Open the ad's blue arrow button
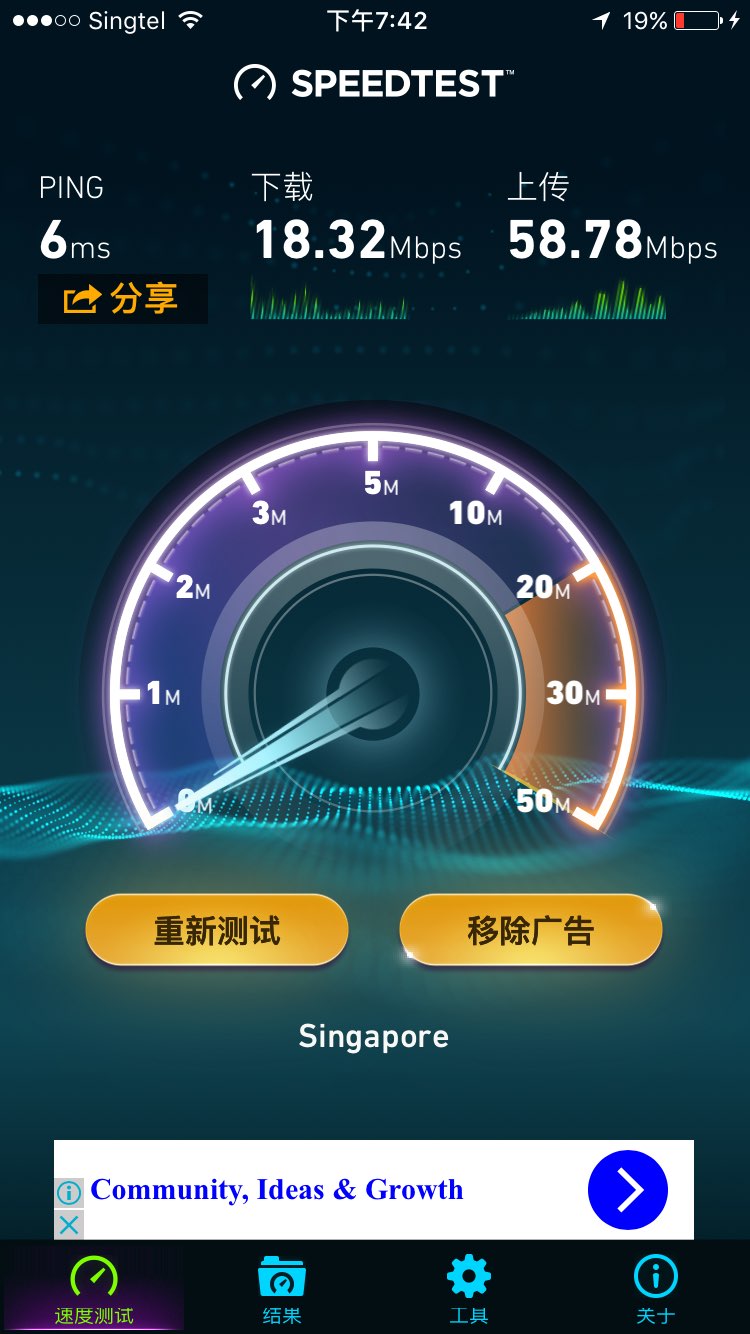Viewport: 750px width, 1334px height. pyautogui.click(x=627, y=1190)
